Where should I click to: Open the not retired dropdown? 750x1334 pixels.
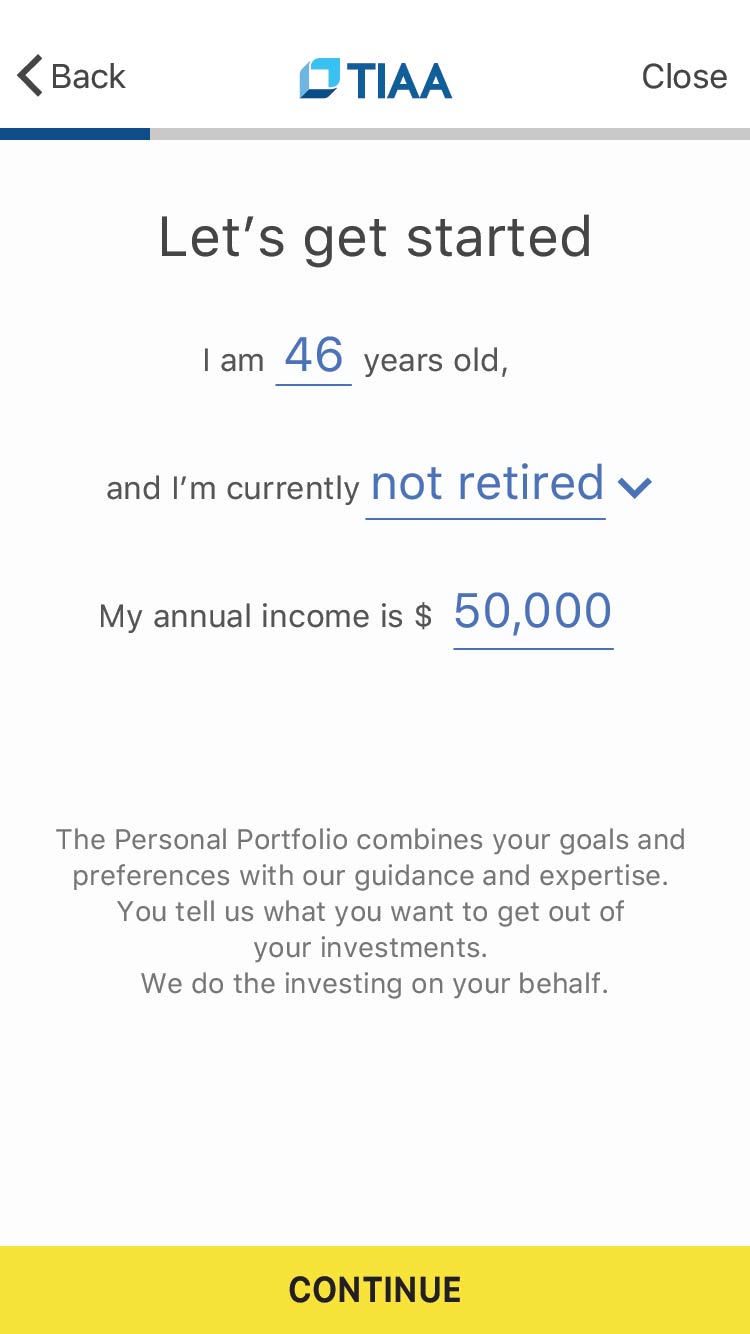click(x=510, y=486)
